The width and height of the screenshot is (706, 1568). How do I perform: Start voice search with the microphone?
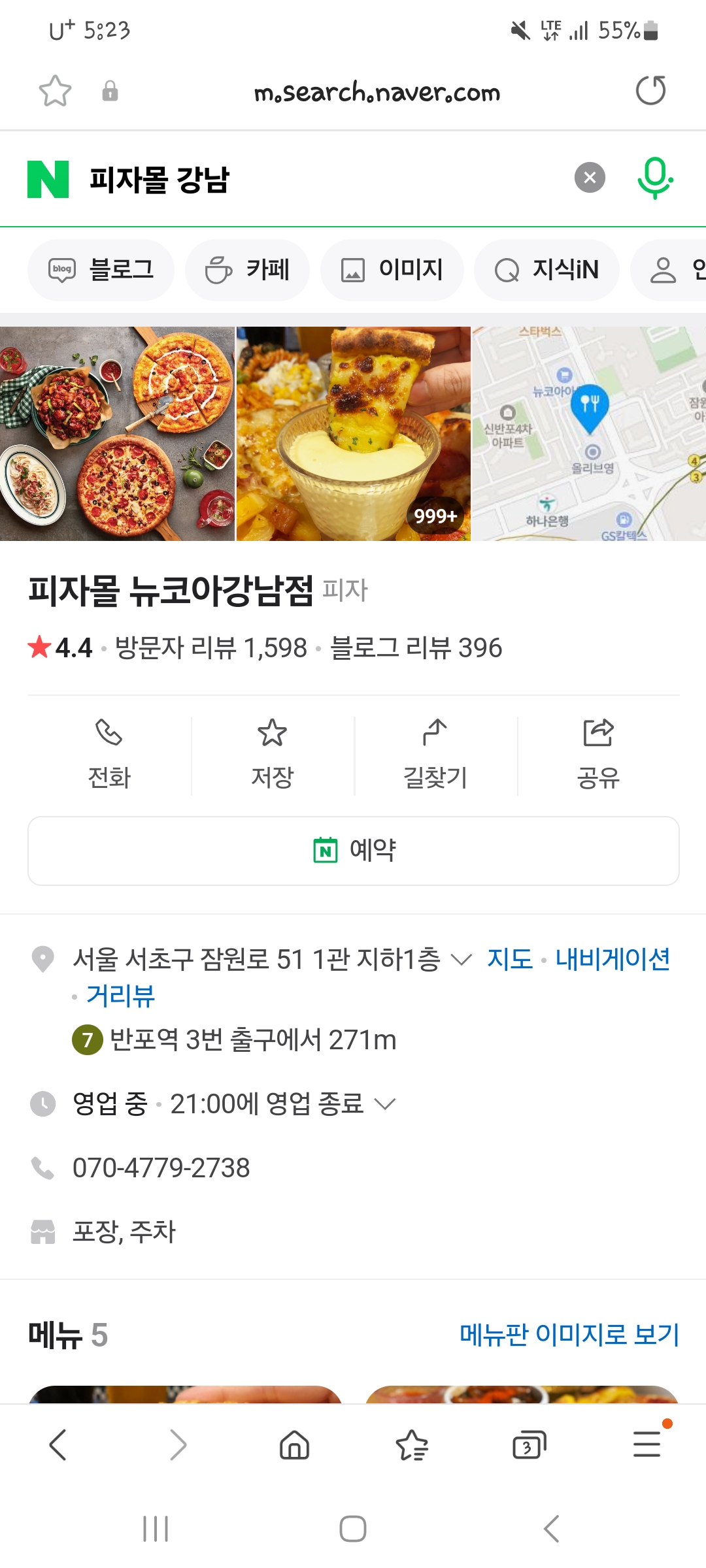(654, 178)
